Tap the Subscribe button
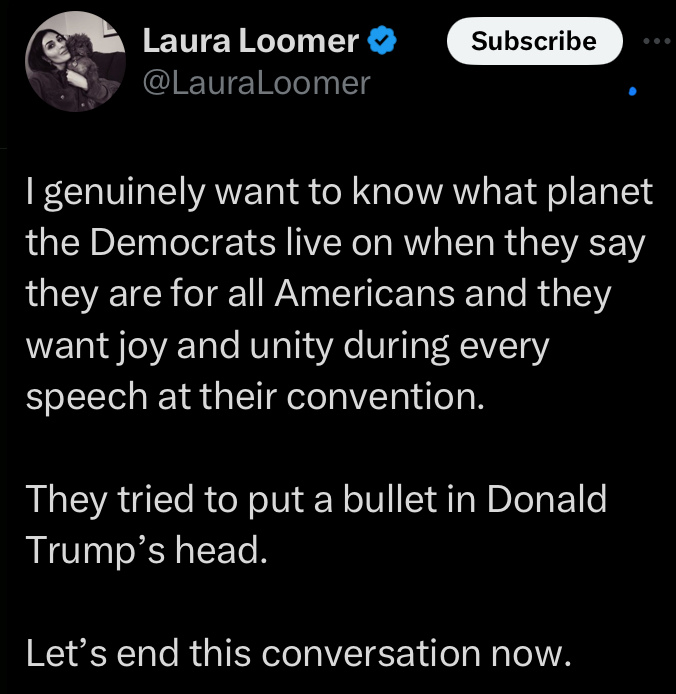 tap(534, 41)
